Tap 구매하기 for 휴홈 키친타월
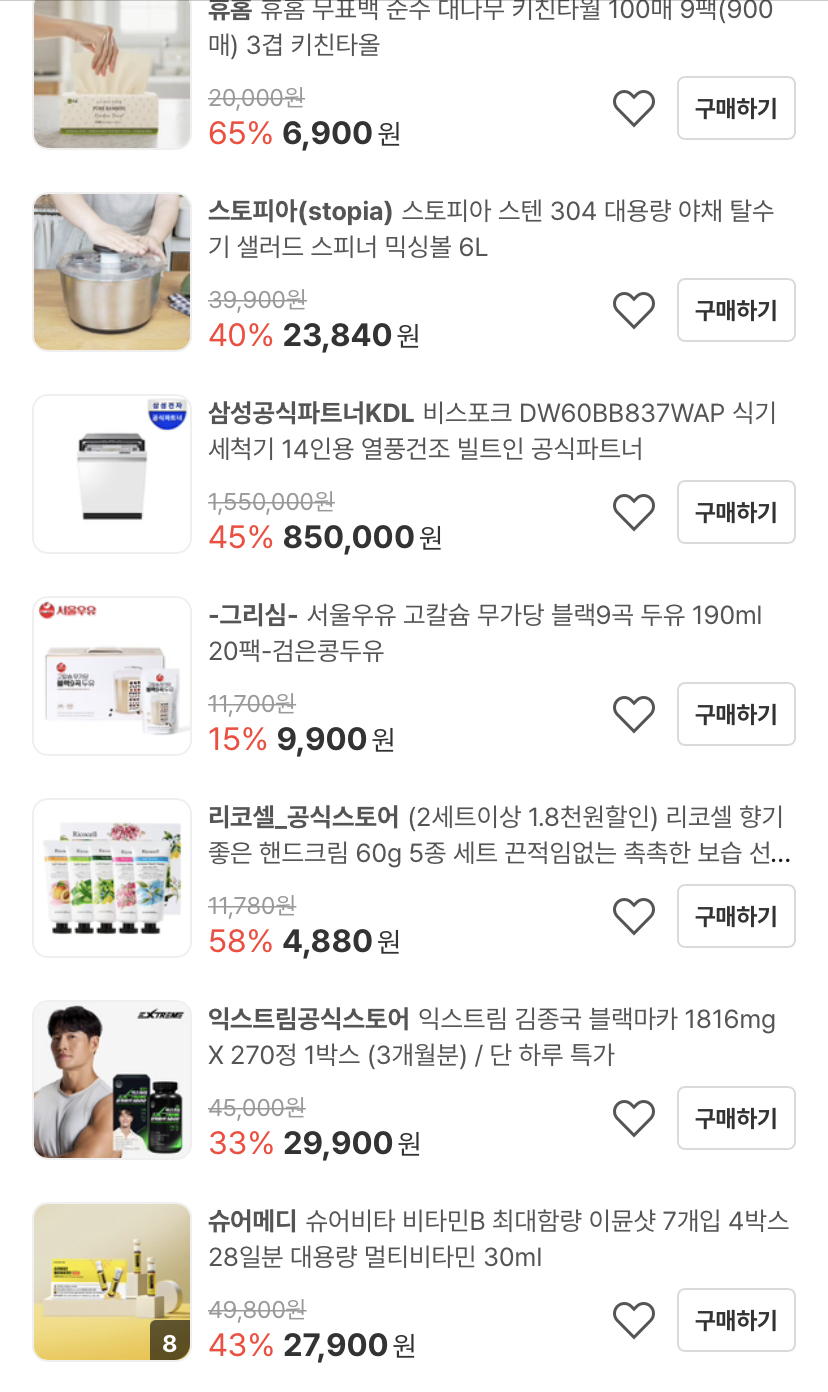This screenshot has width=828, height=1392. point(736,108)
